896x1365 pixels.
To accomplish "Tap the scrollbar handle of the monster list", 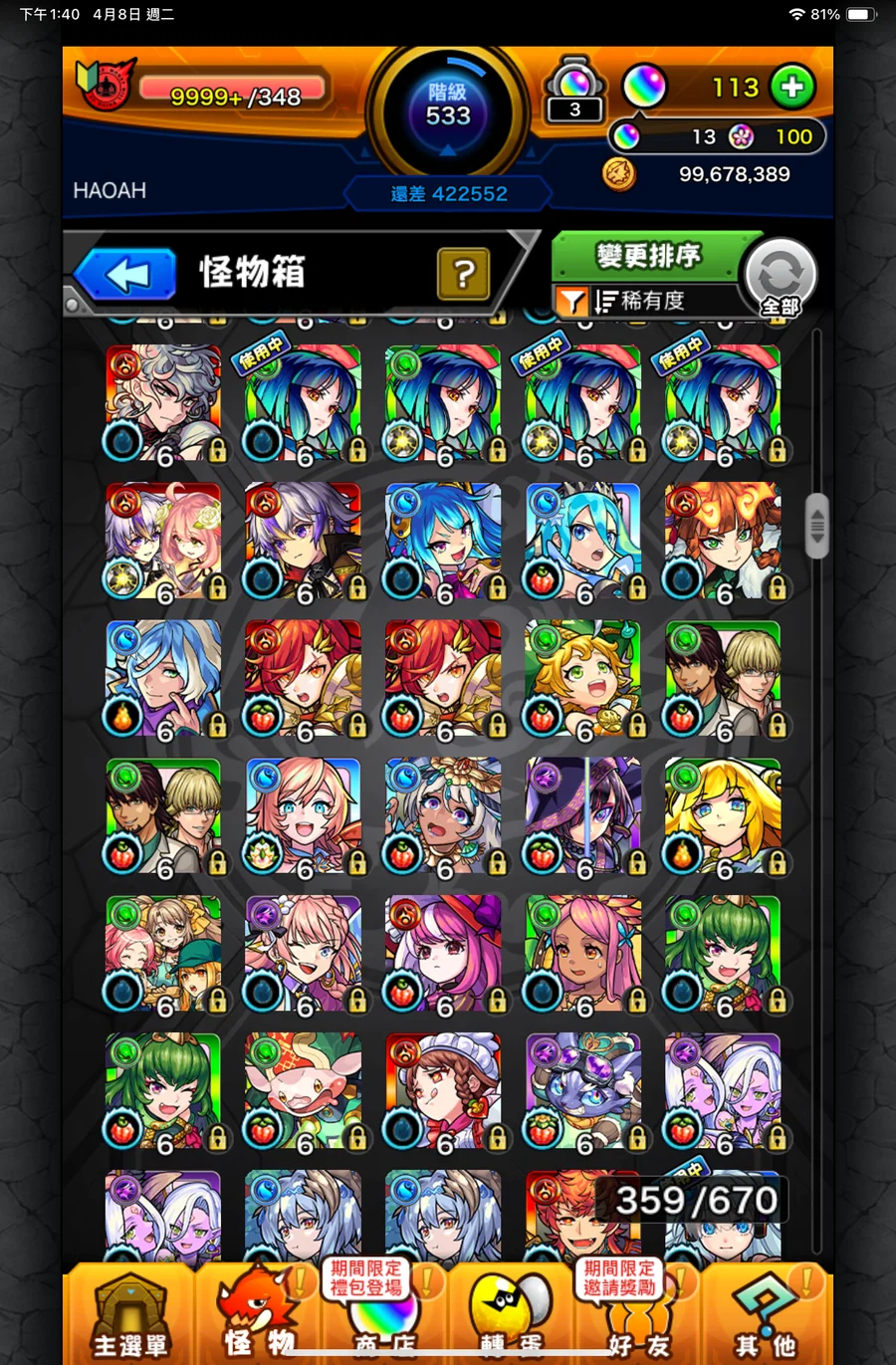I will point(816,525).
